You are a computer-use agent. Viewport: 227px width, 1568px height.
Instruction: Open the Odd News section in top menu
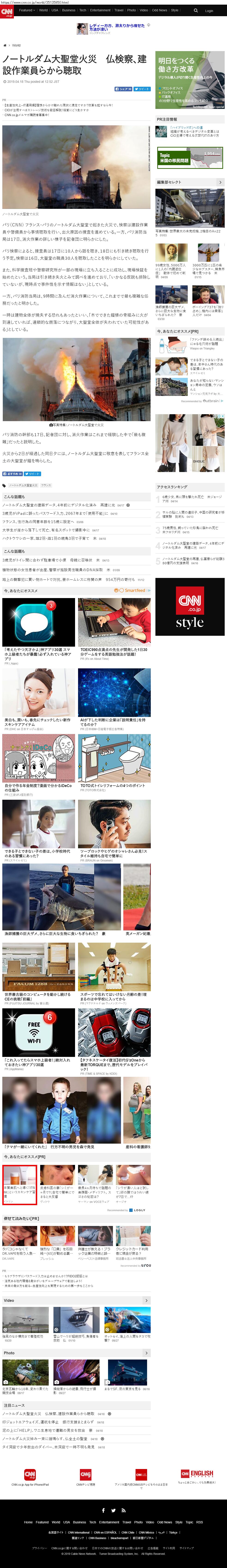(x=159, y=10)
